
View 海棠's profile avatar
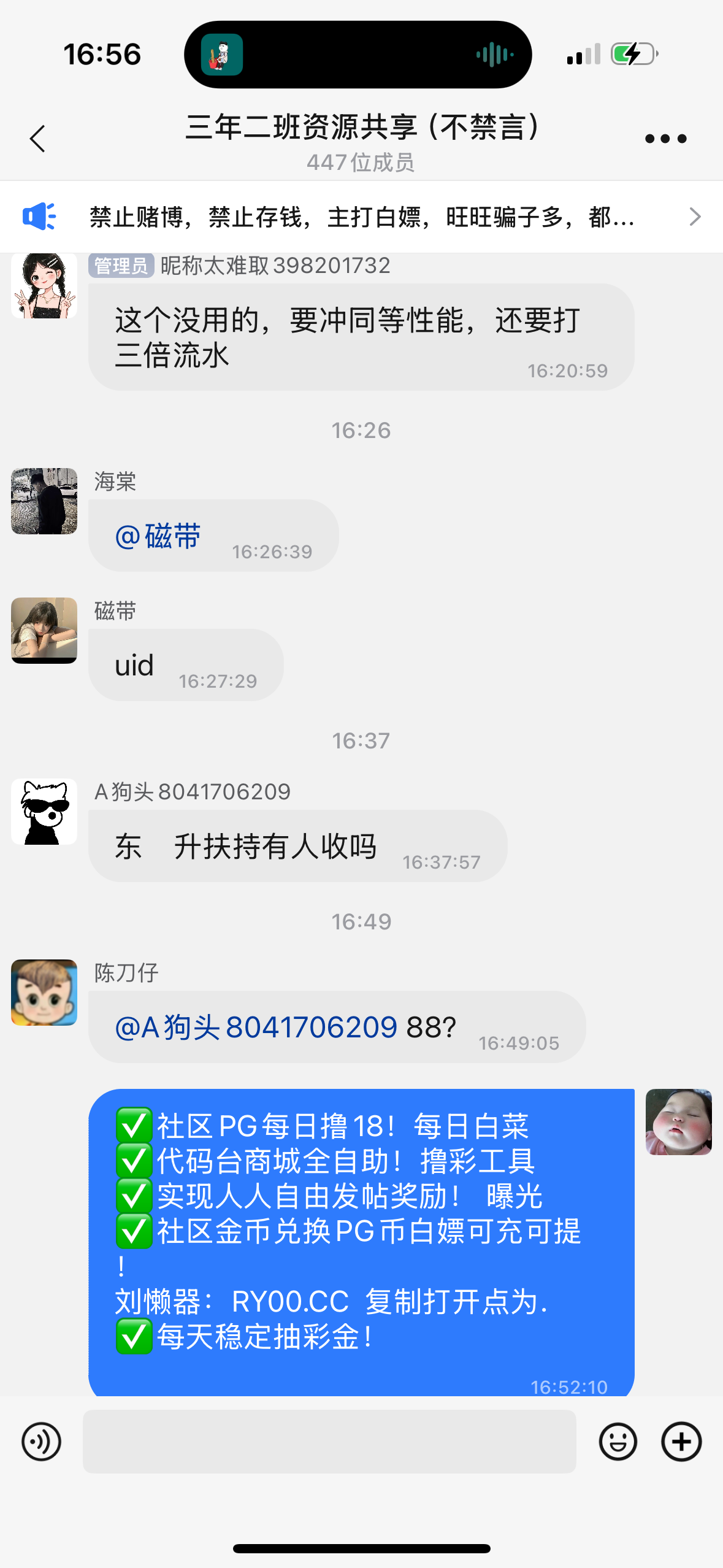(x=44, y=501)
